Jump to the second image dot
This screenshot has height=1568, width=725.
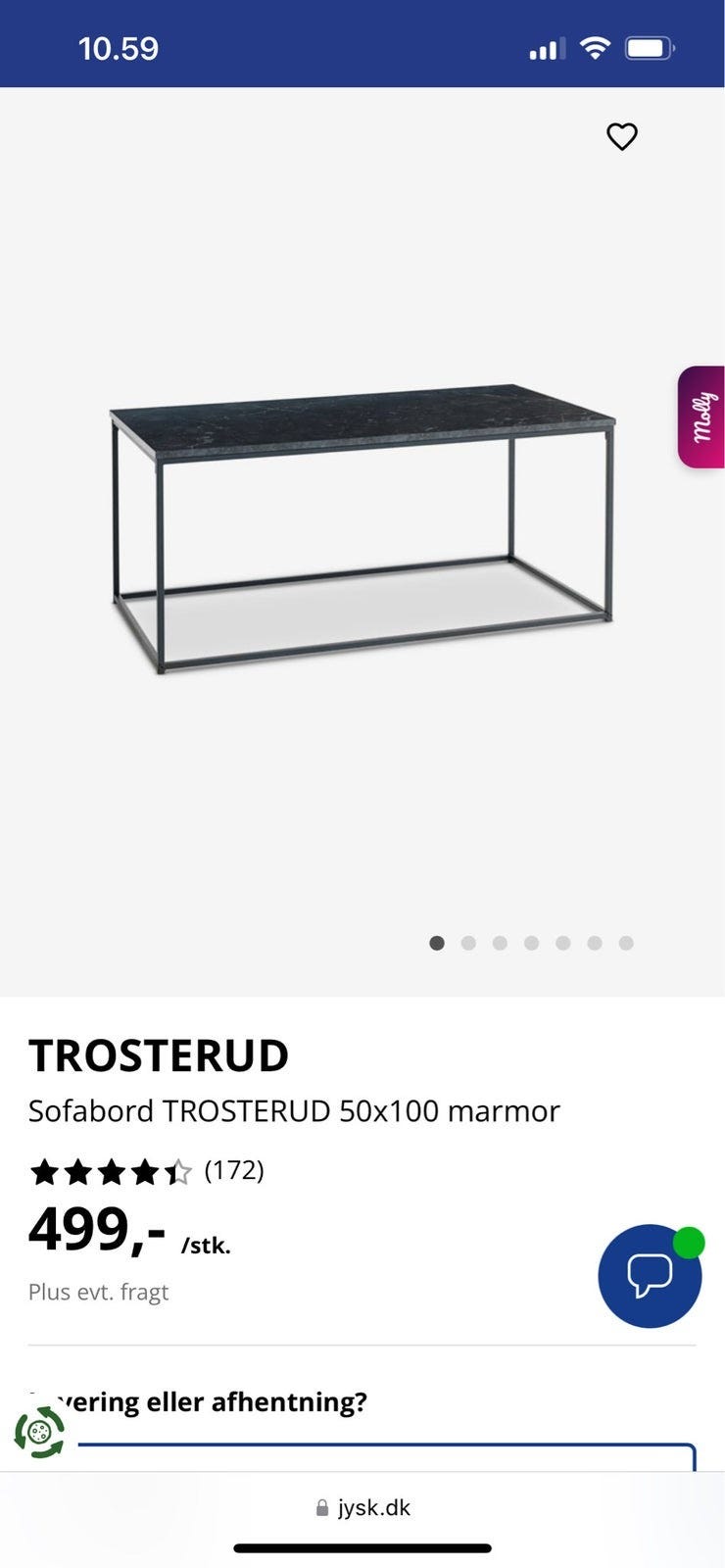tap(468, 943)
